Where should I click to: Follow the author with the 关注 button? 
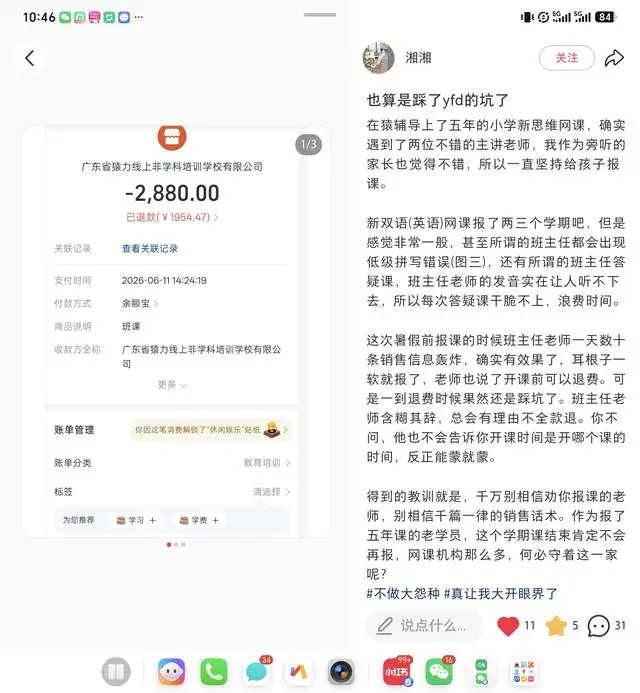click(x=566, y=58)
